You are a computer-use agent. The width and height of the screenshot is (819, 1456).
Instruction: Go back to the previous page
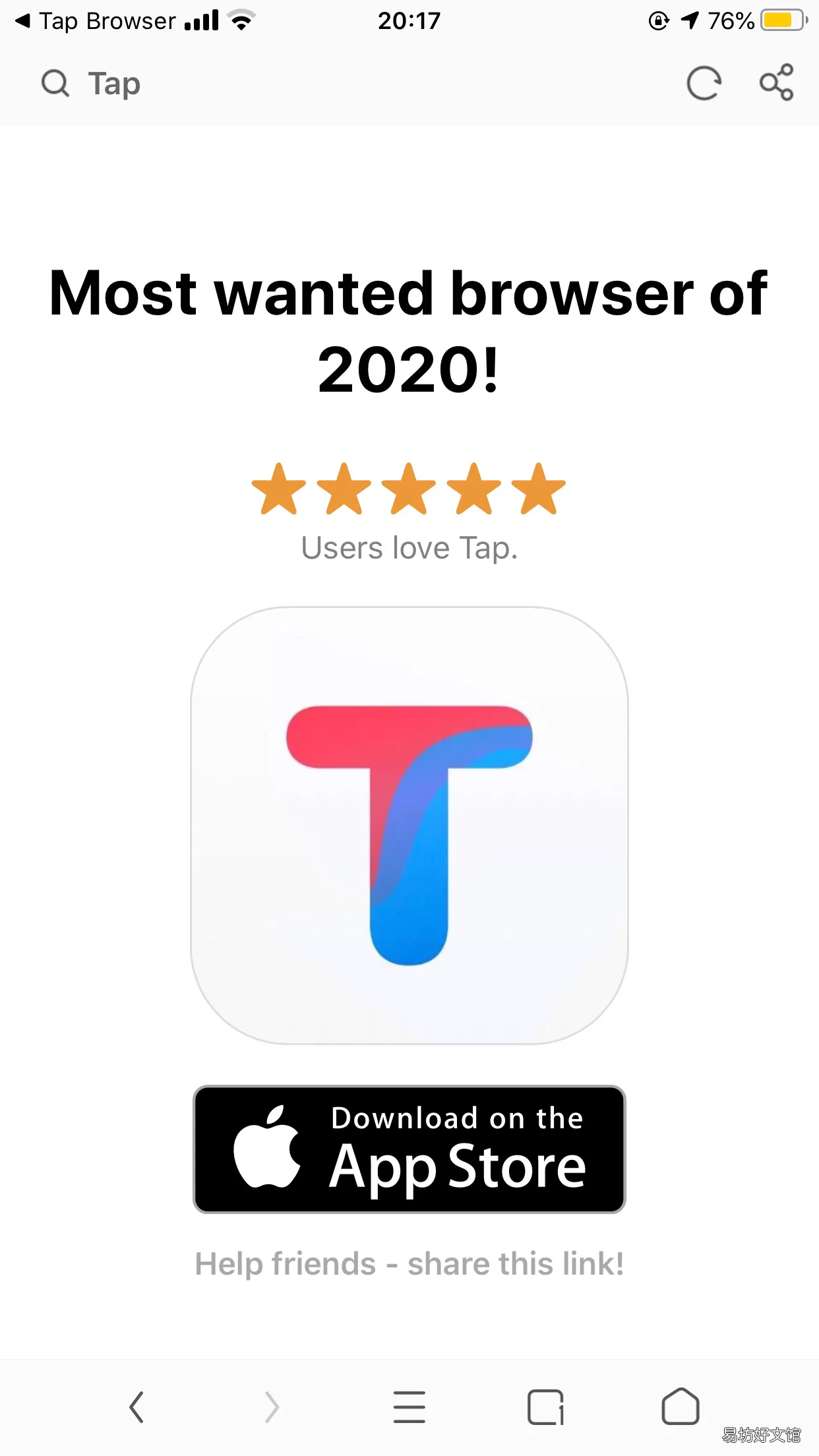[x=136, y=1407]
